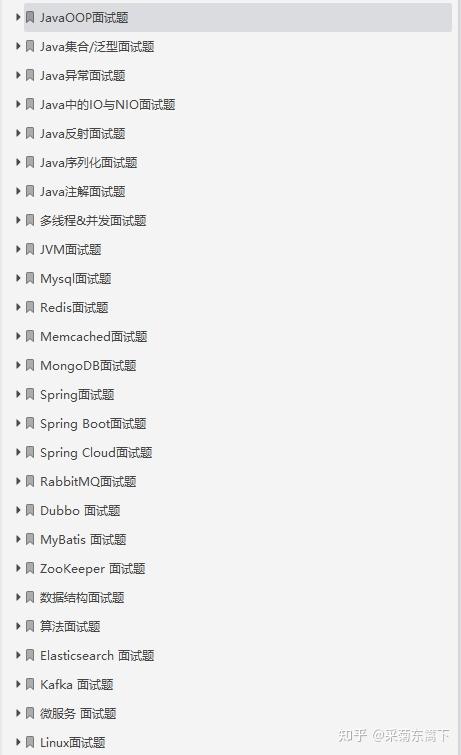
Task: Open the Java中的IO与NIO面试题 entry
Action: tap(107, 104)
